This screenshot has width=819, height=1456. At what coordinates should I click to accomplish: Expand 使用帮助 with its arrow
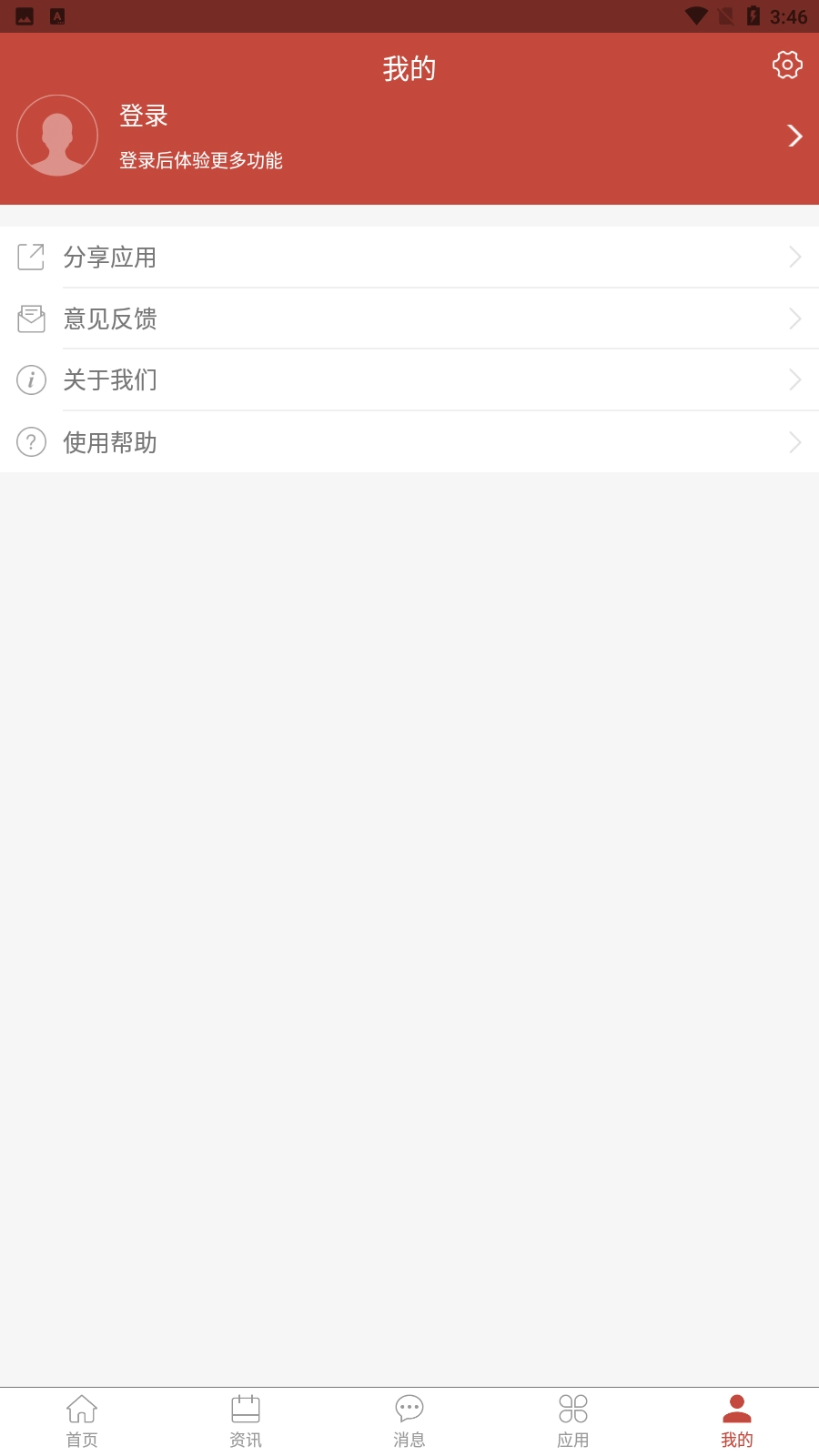pyautogui.click(x=794, y=441)
